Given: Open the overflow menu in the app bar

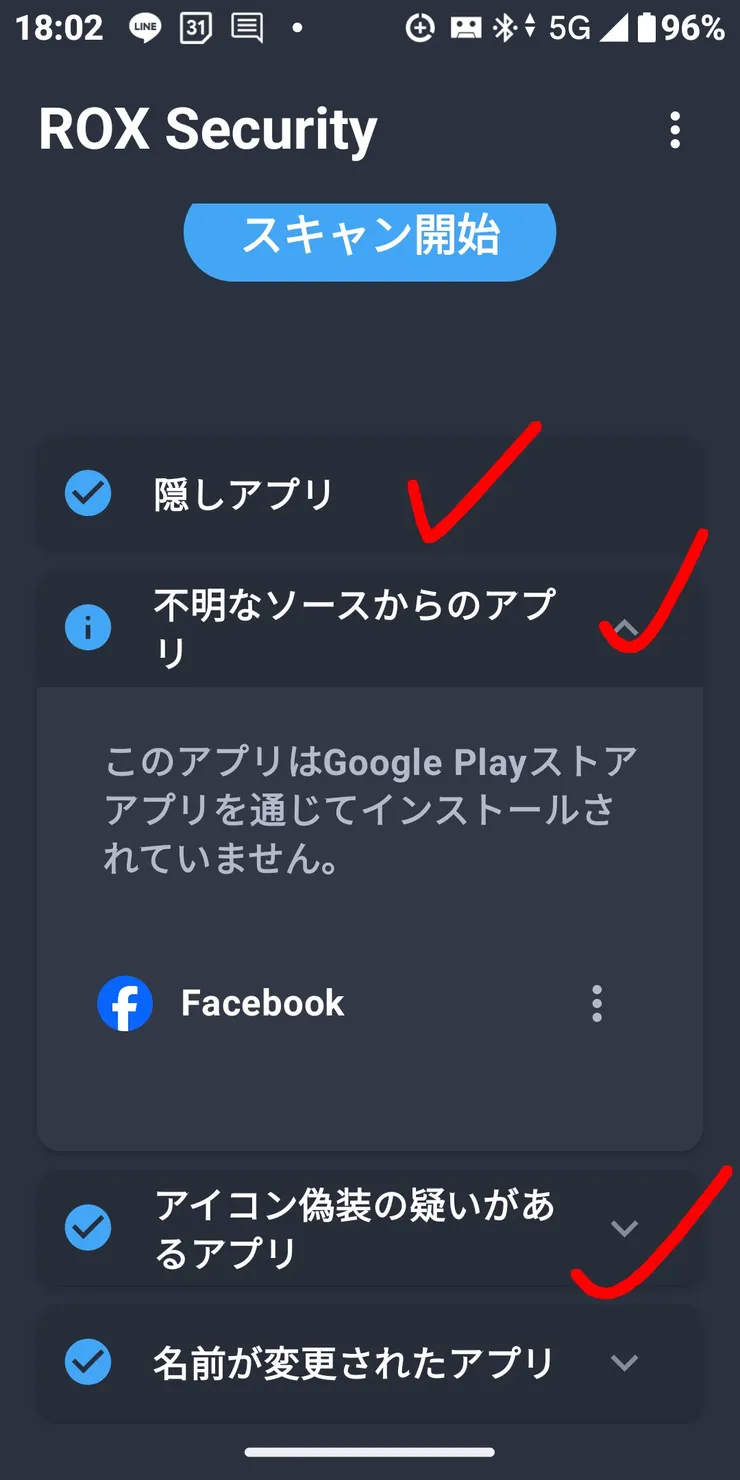Looking at the screenshot, I should coord(675,130).
